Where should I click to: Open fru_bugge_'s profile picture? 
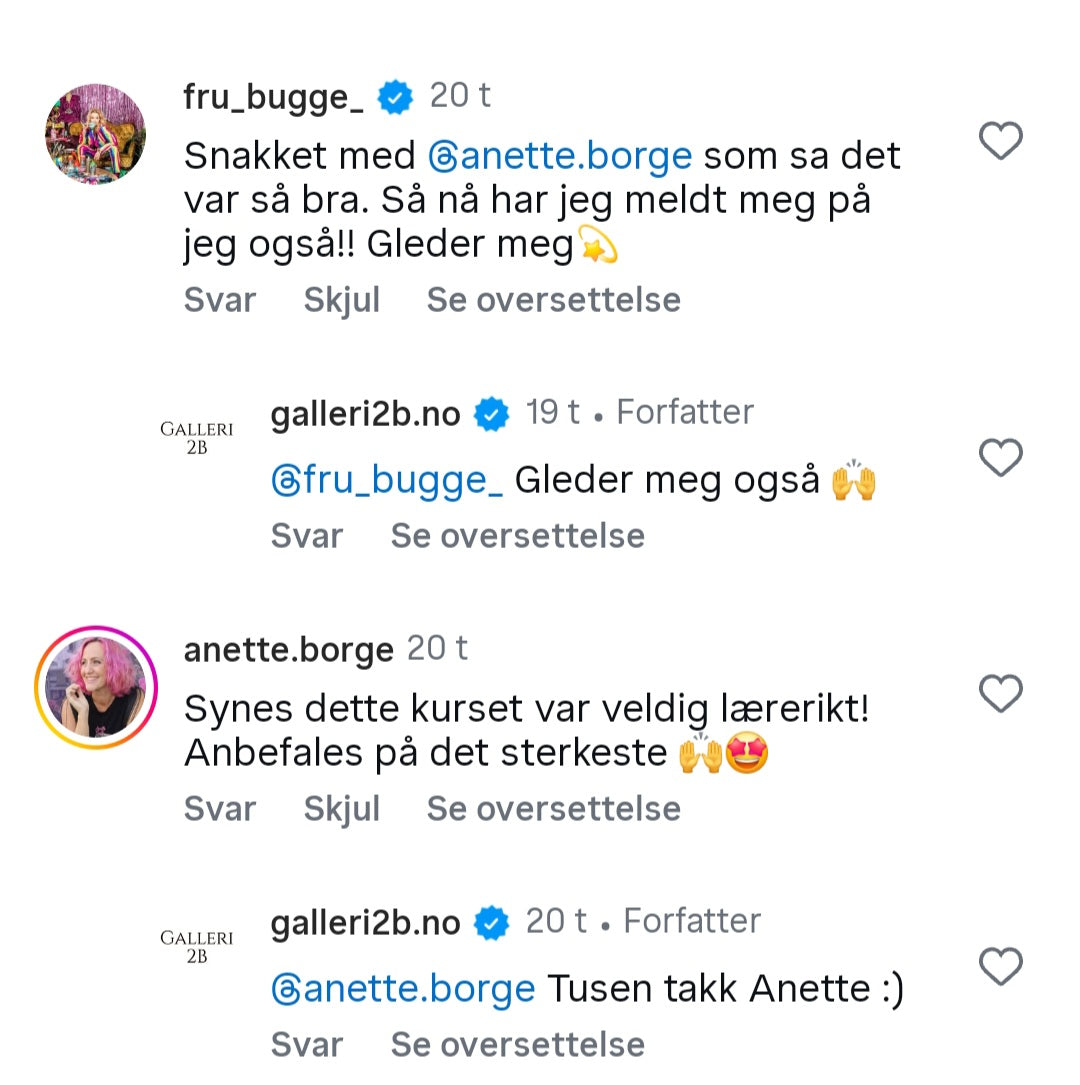tap(95, 133)
